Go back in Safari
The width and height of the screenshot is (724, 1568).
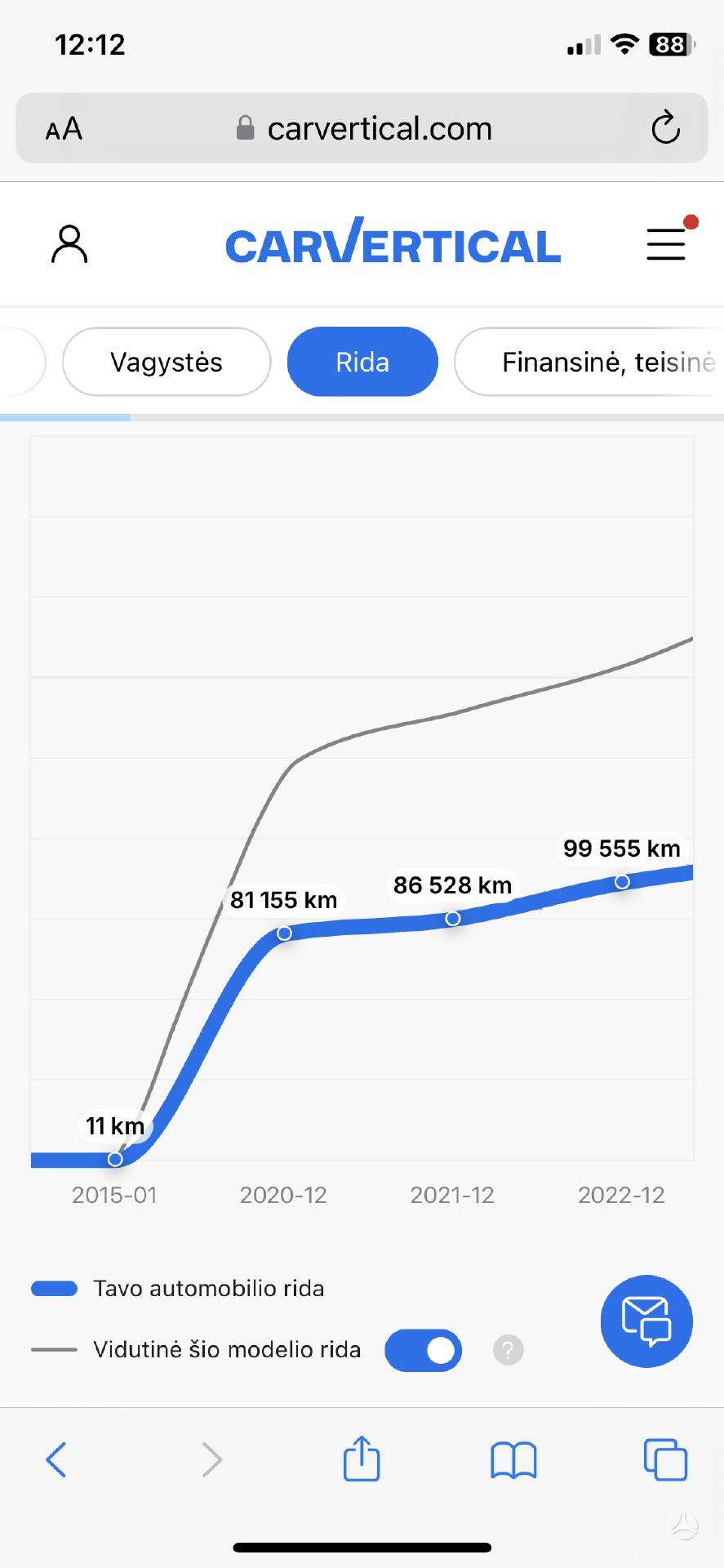pos(56,1459)
